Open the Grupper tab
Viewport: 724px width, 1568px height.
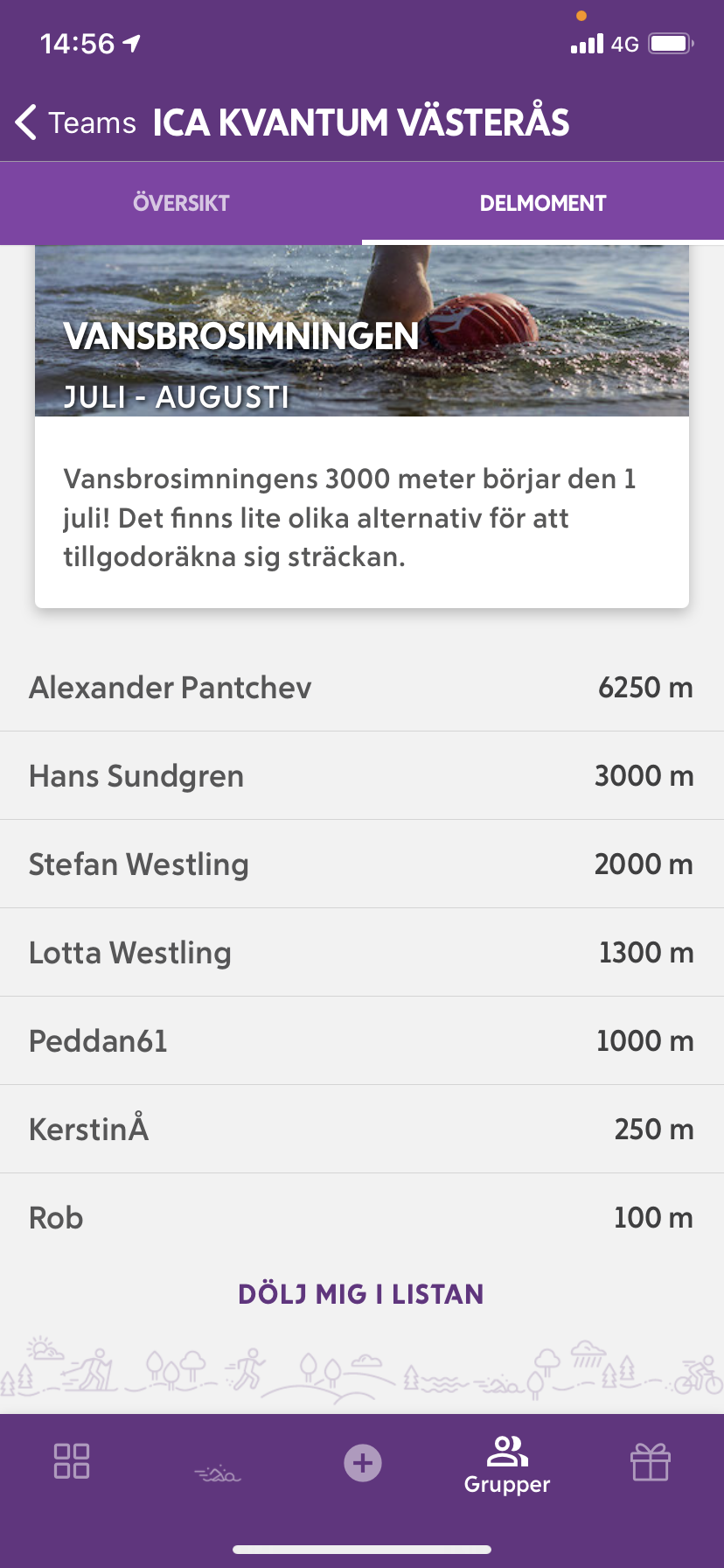507,1466
